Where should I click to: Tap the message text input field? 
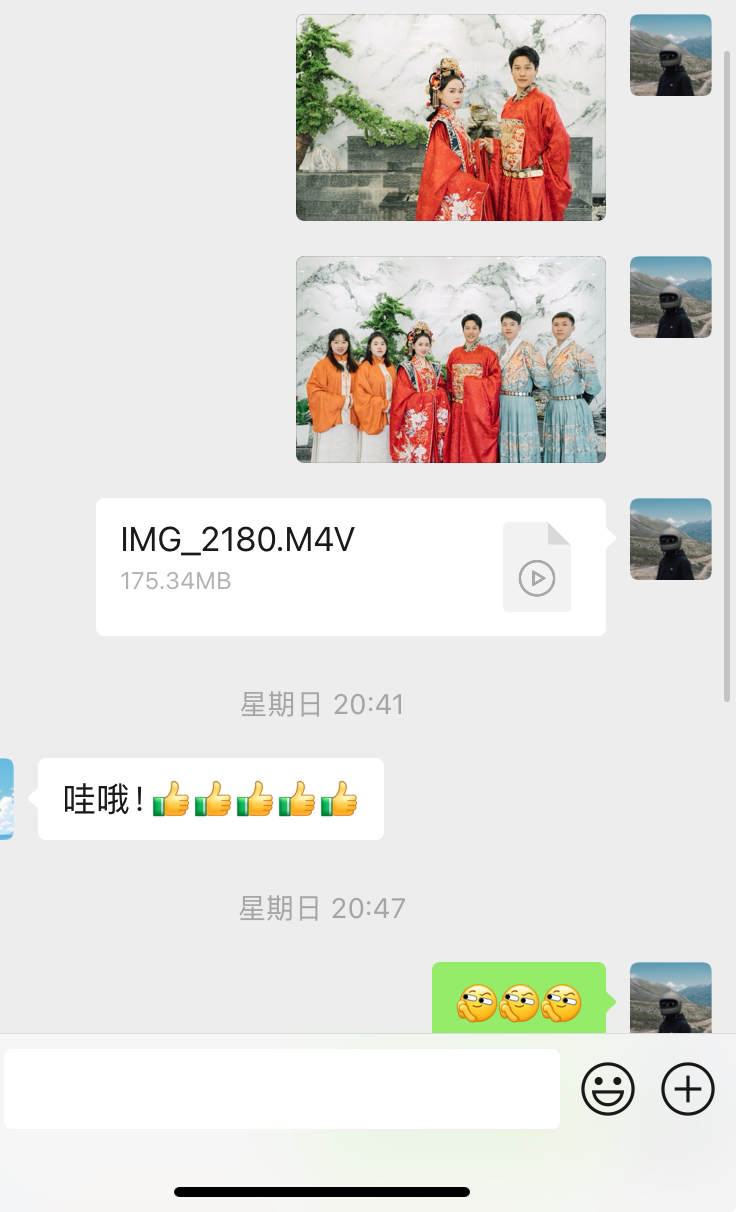tap(281, 1089)
